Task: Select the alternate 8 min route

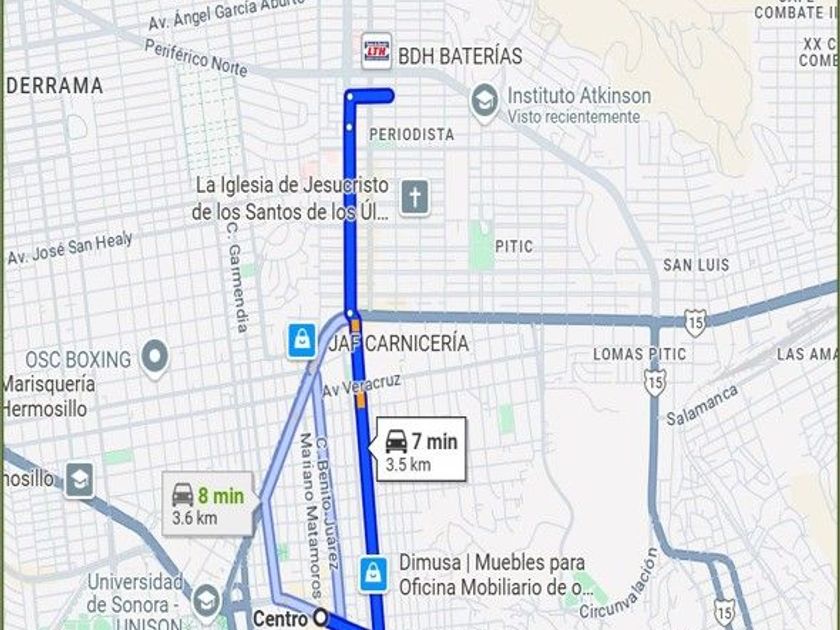Action: tap(208, 504)
